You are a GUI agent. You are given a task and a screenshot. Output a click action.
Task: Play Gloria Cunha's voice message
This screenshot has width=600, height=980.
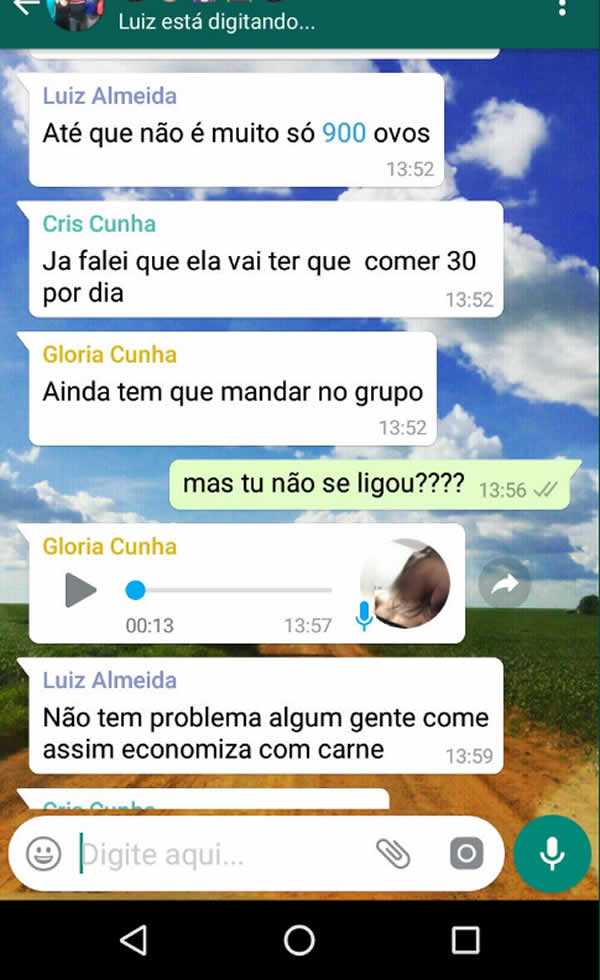pos(80,590)
